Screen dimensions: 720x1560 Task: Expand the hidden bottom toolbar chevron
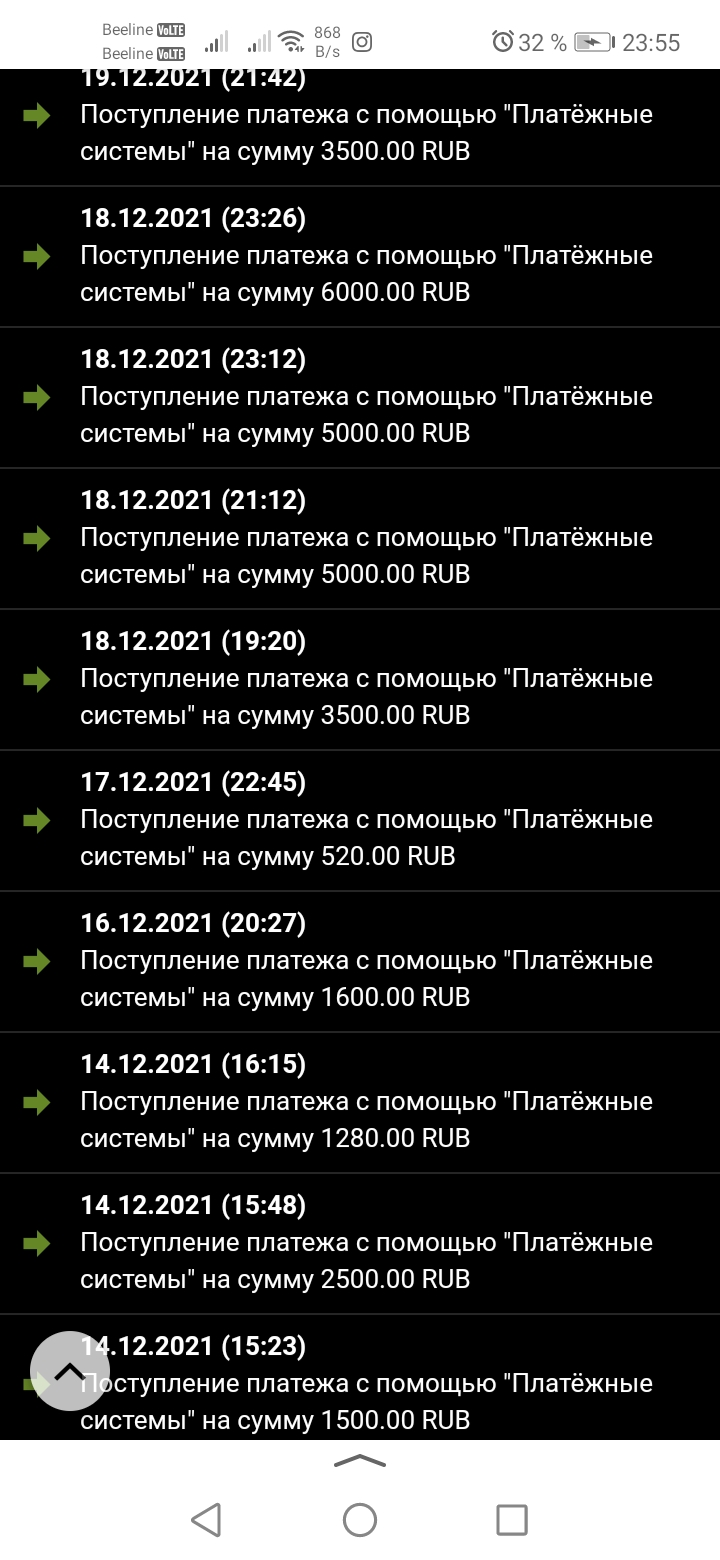click(359, 1461)
